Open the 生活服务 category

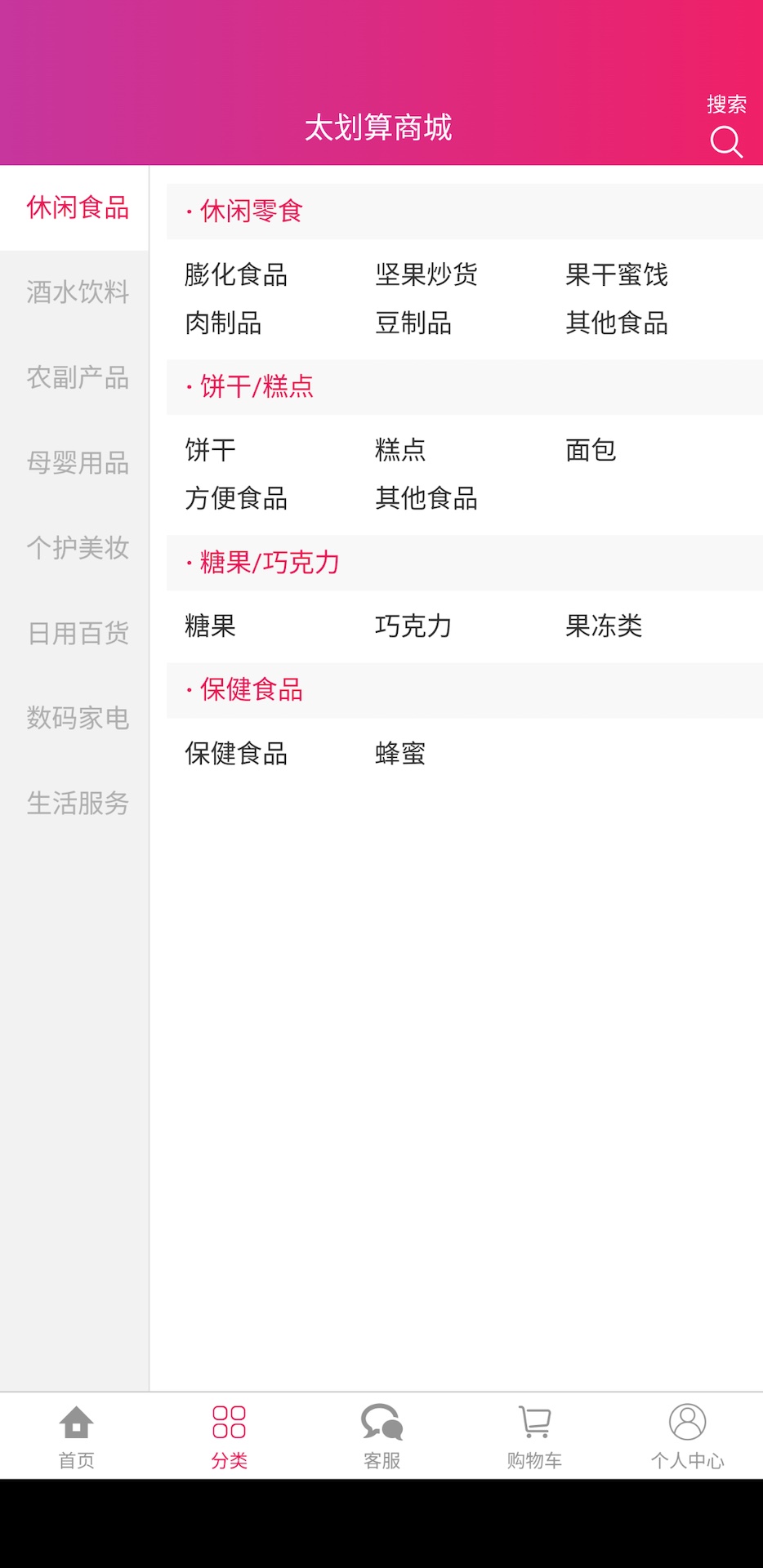pyautogui.click(x=77, y=804)
